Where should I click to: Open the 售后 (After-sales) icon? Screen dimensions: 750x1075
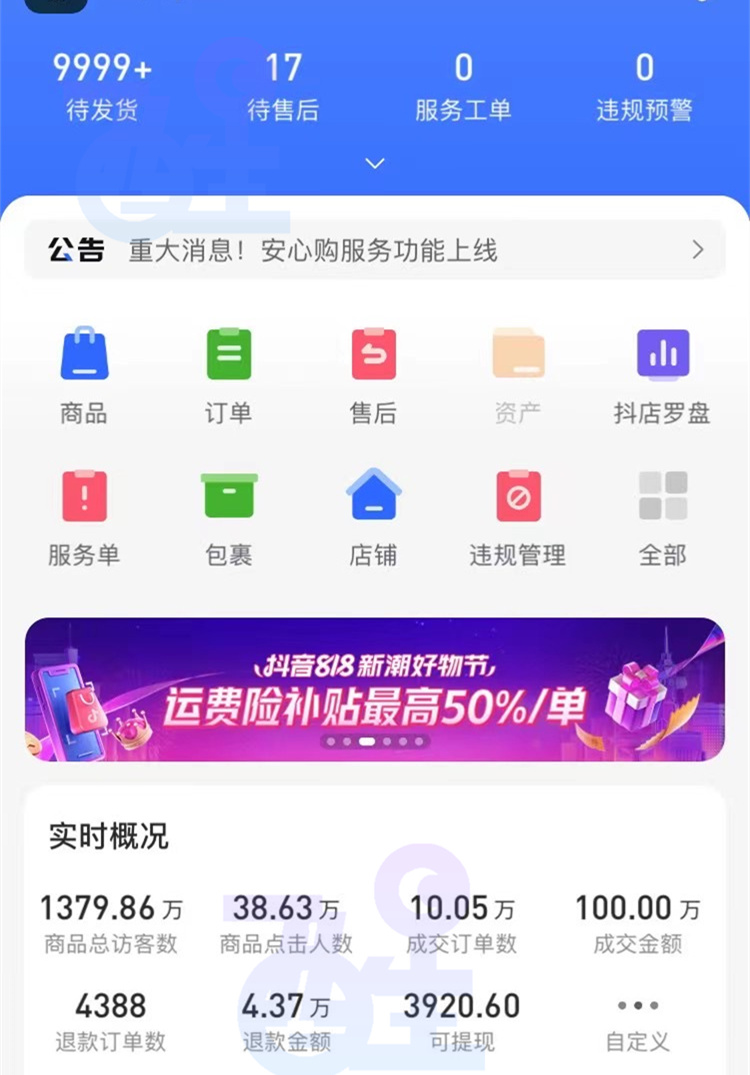point(373,375)
